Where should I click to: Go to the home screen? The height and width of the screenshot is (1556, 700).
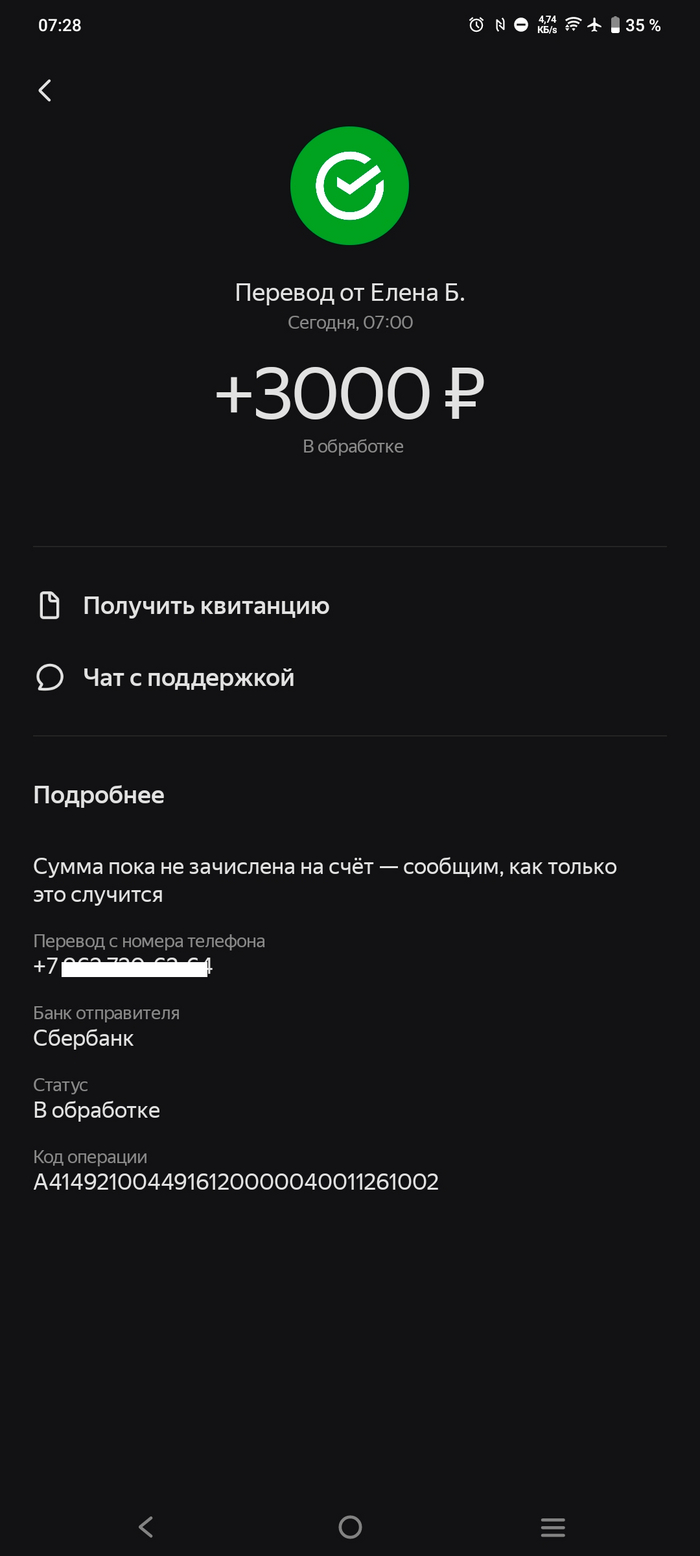point(350,1527)
